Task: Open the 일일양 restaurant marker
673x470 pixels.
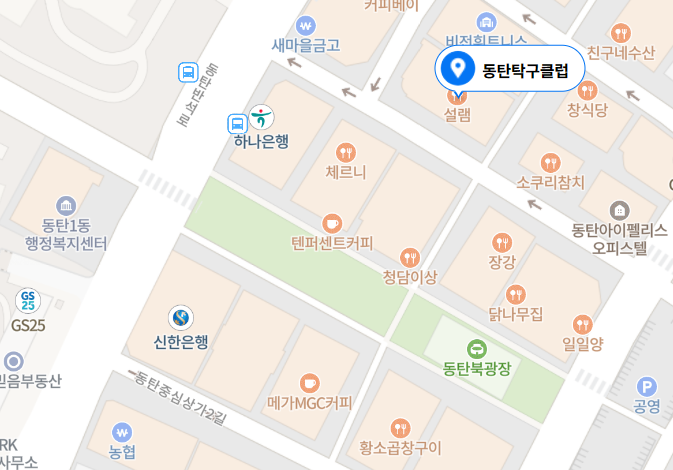Action: [583, 323]
